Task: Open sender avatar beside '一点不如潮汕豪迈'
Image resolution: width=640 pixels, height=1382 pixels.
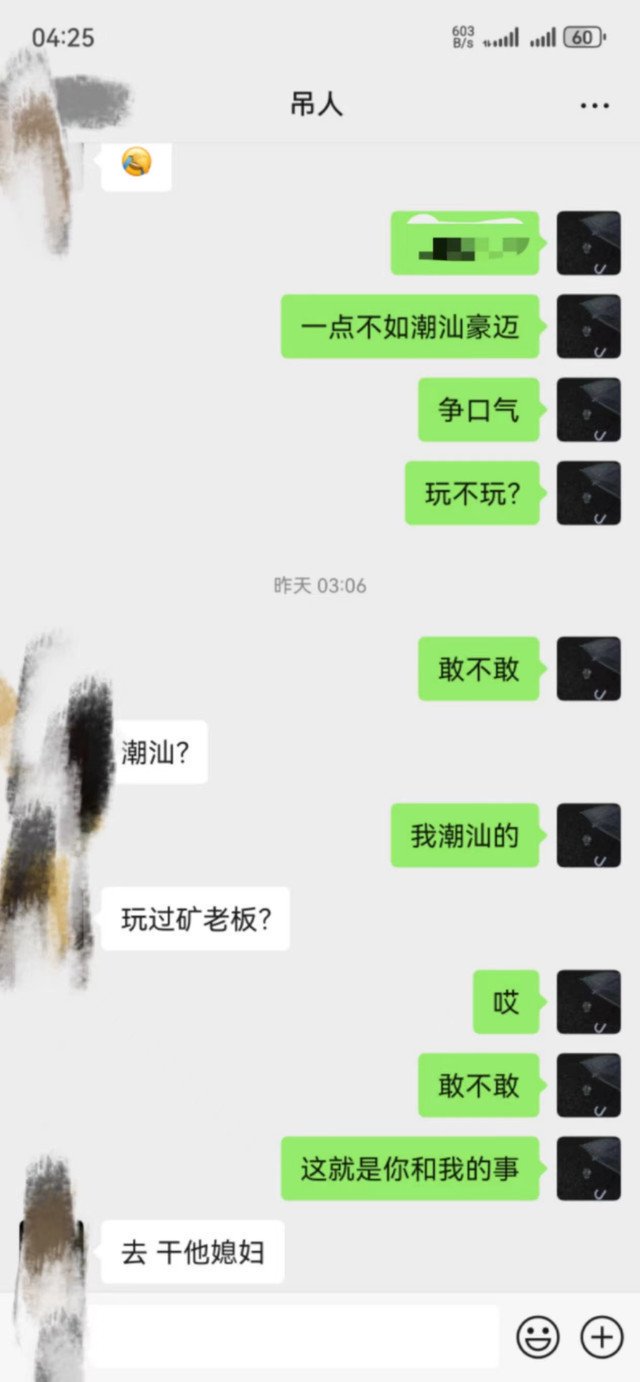Action: tap(588, 327)
